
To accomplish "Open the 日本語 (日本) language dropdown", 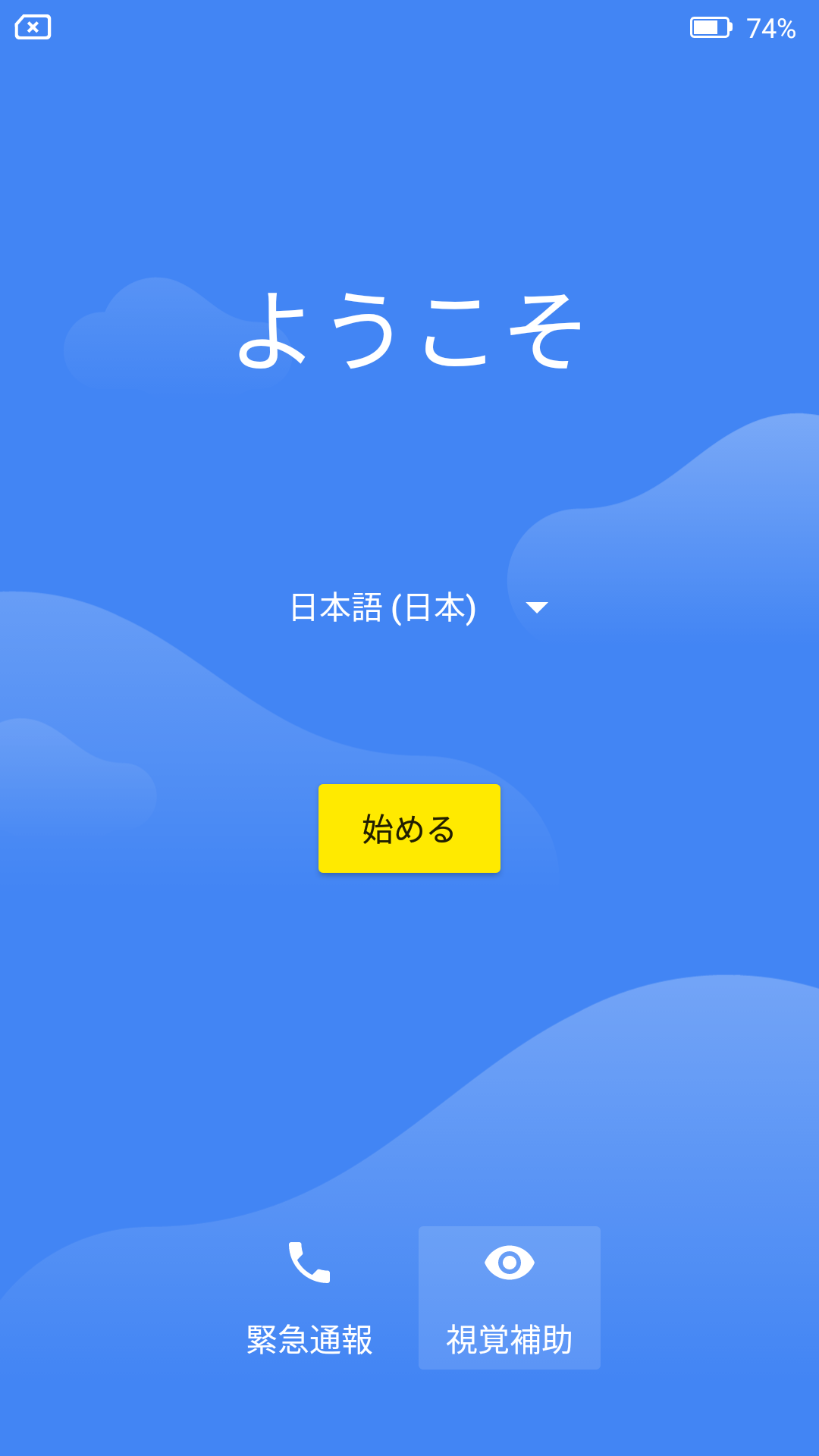I will click(x=419, y=607).
